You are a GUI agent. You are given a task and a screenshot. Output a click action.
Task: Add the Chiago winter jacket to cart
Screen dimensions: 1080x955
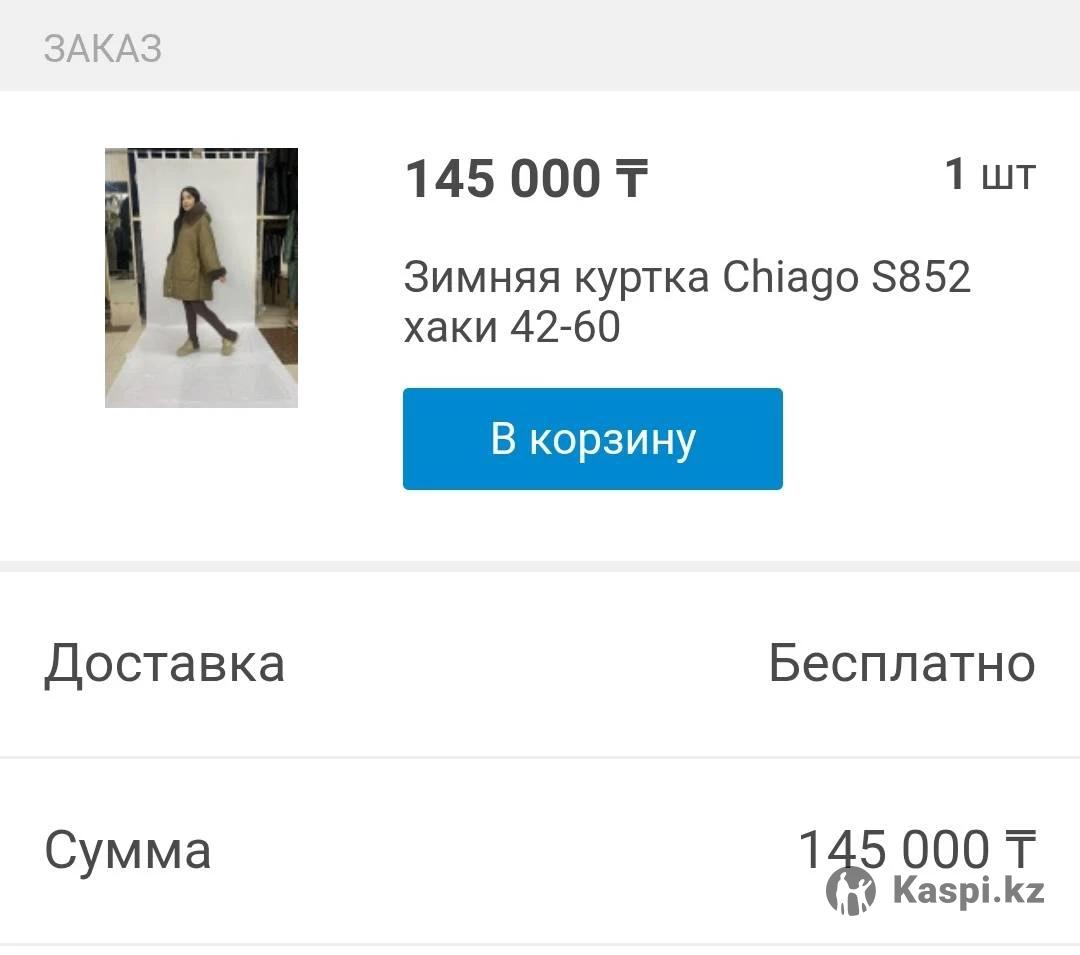(x=592, y=439)
